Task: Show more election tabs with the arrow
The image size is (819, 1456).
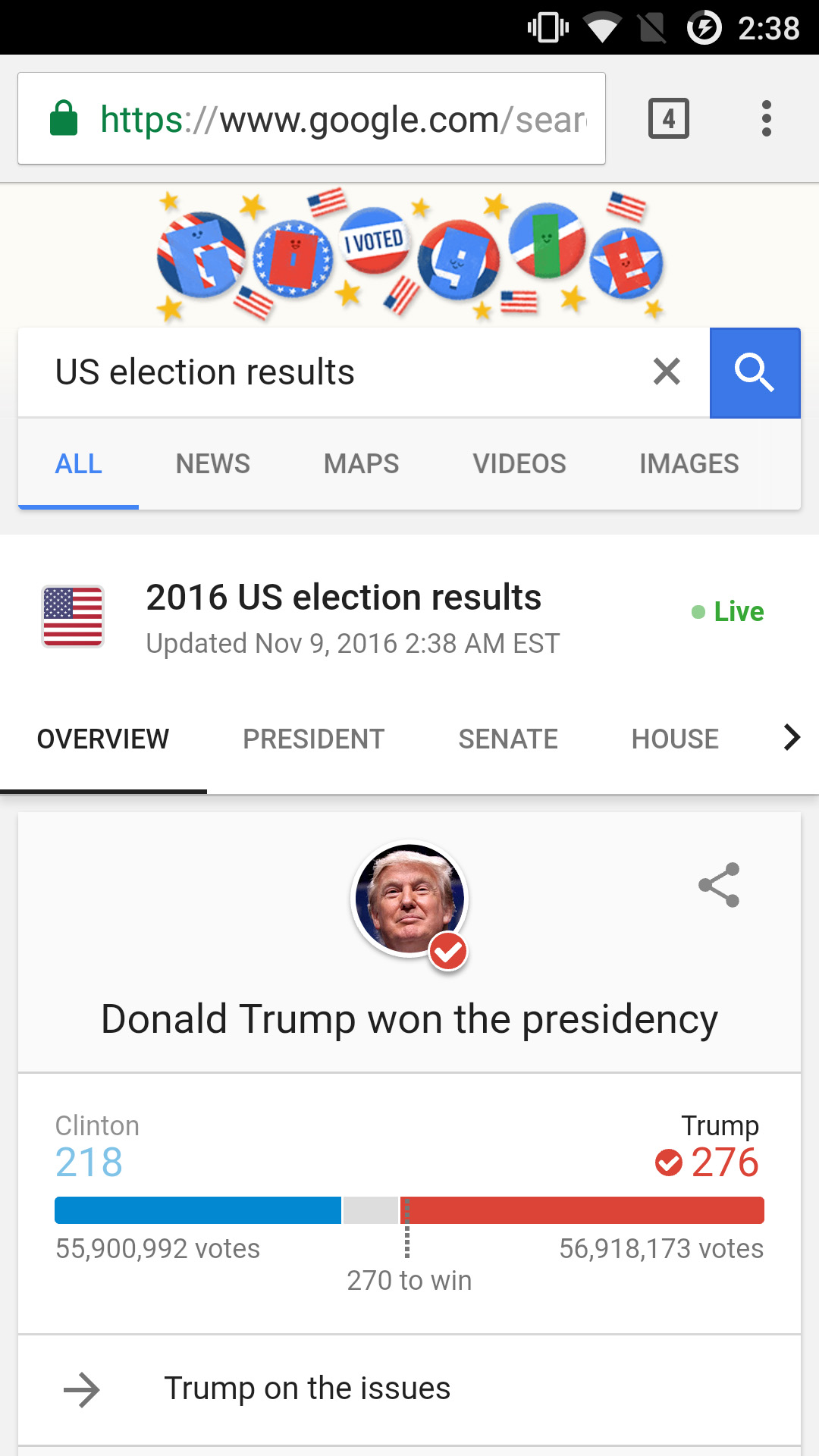Action: tap(791, 737)
